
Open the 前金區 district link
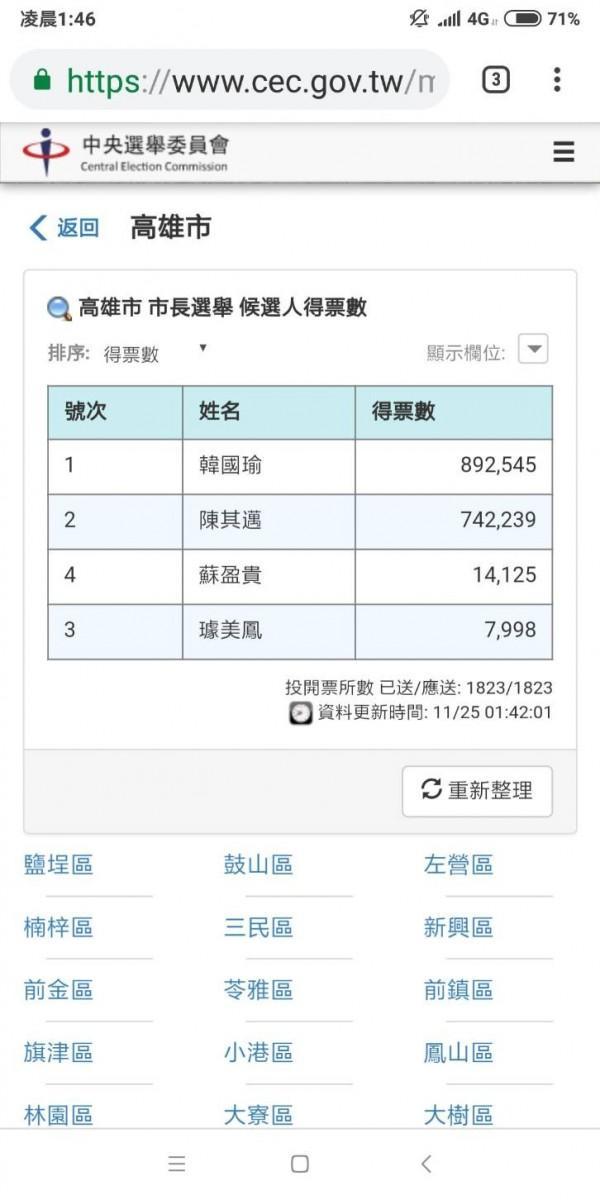click(x=59, y=990)
